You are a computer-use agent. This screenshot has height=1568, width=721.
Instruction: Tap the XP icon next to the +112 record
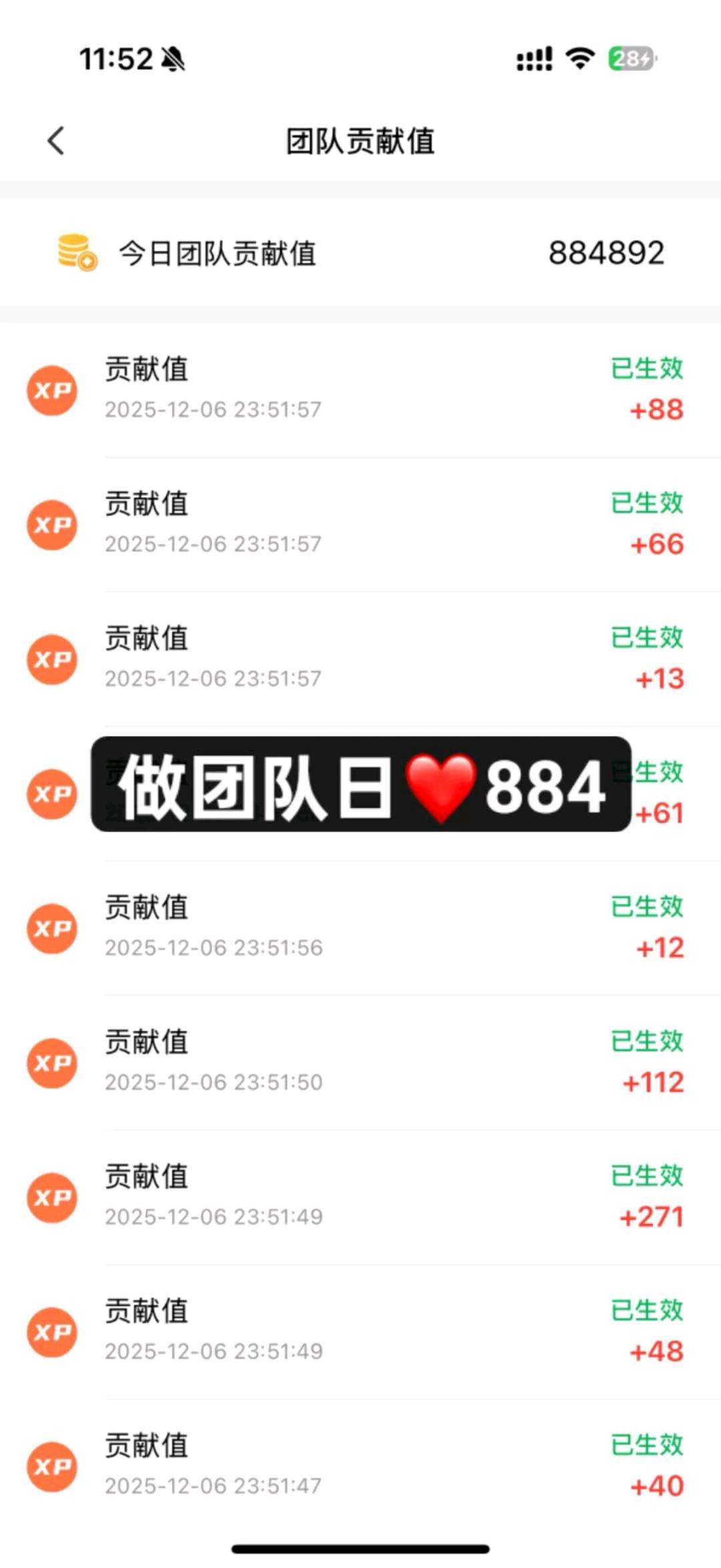(x=51, y=1063)
